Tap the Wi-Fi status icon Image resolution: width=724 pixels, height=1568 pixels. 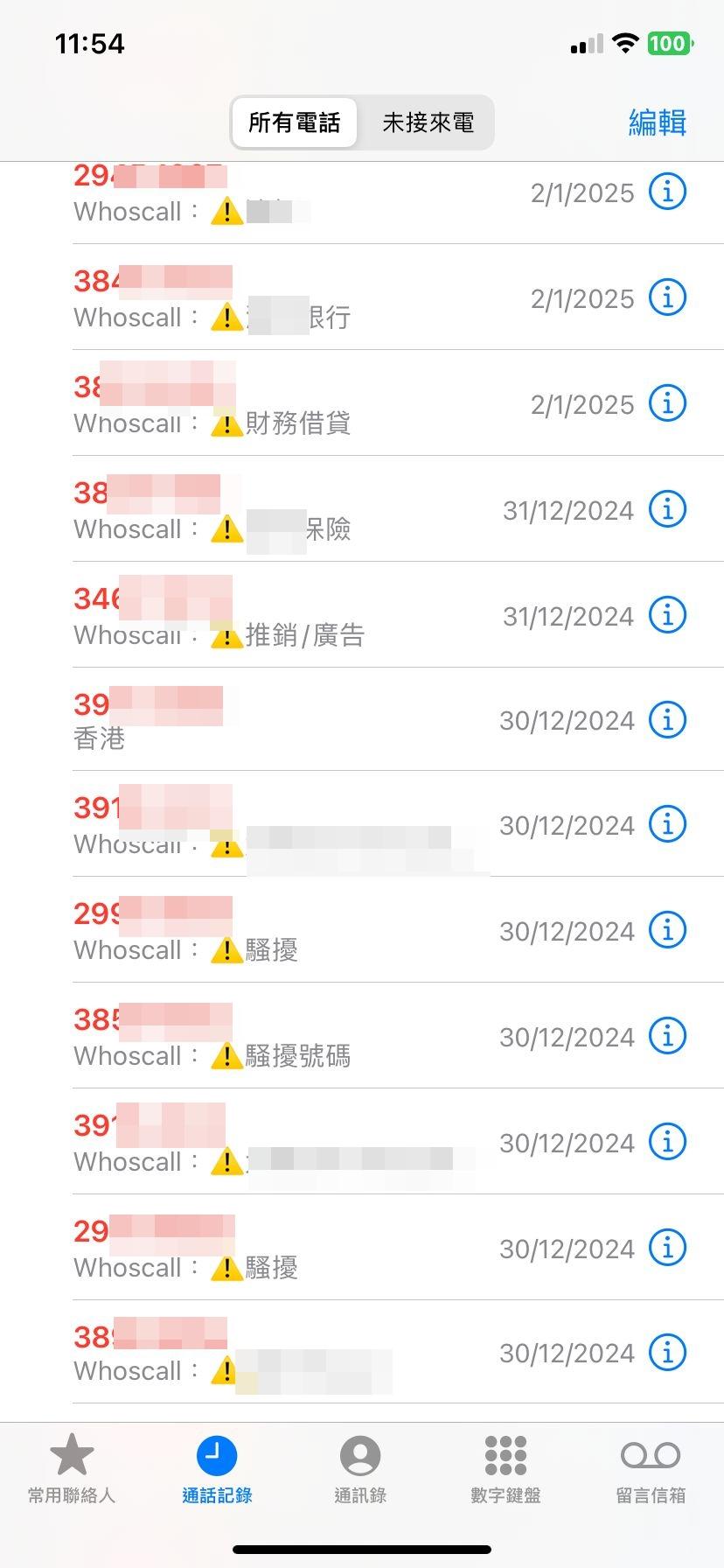[x=623, y=42]
